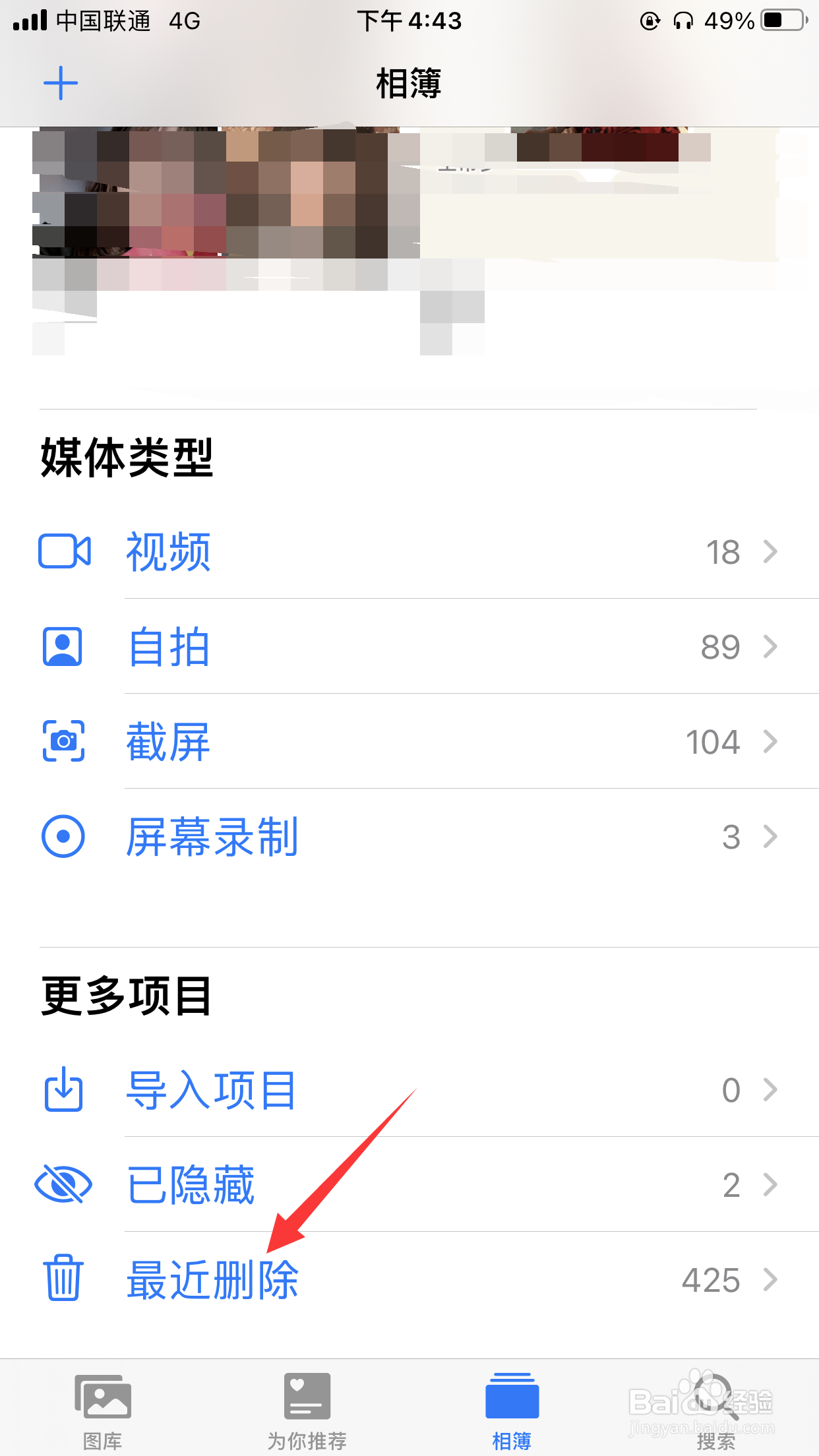The height and width of the screenshot is (1456, 819).
Task: Select the 为你推荐 For You heart icon
Action: (x=307, y=1401)
